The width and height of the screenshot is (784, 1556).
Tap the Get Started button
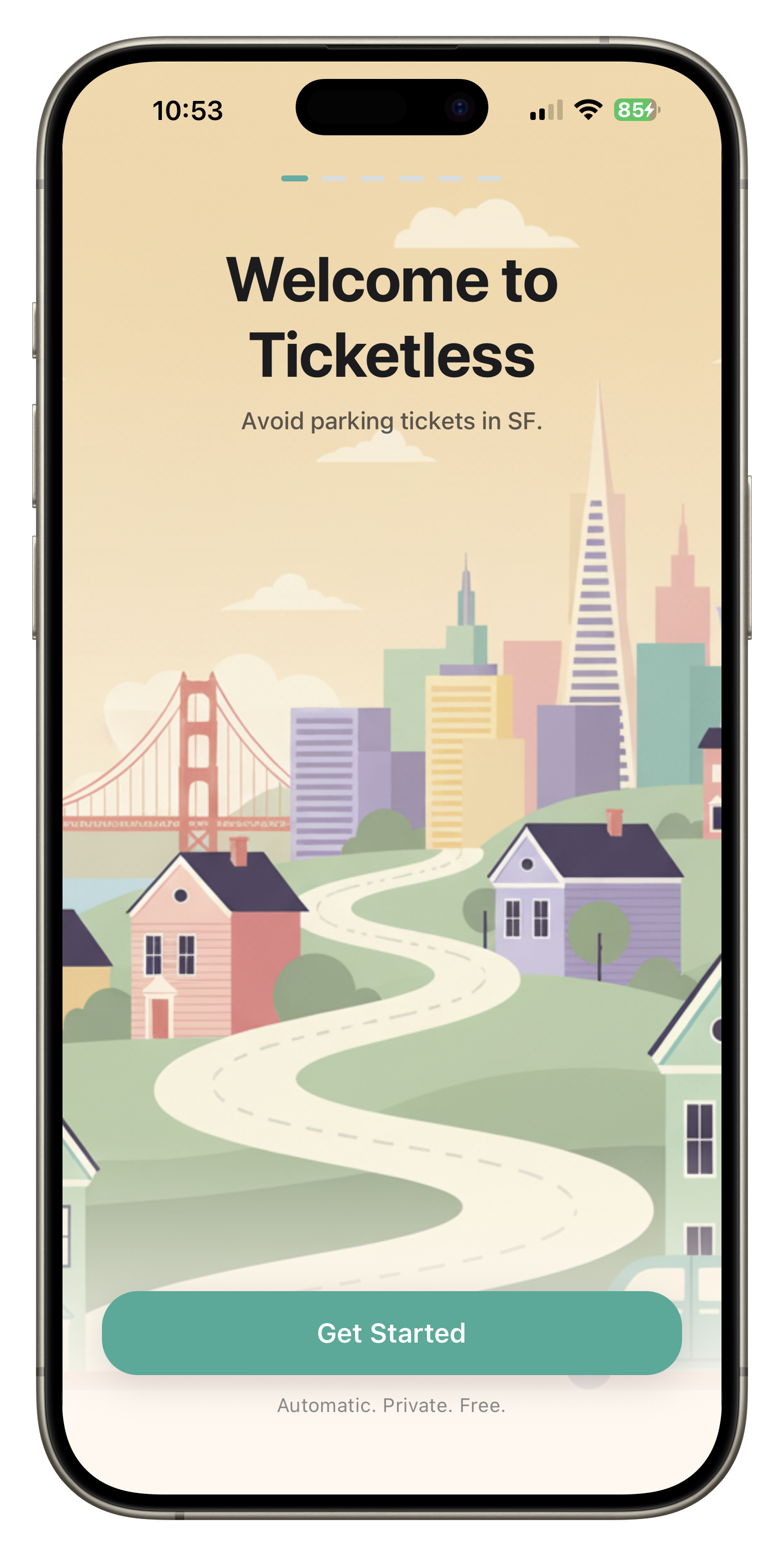coord(391,1333)
